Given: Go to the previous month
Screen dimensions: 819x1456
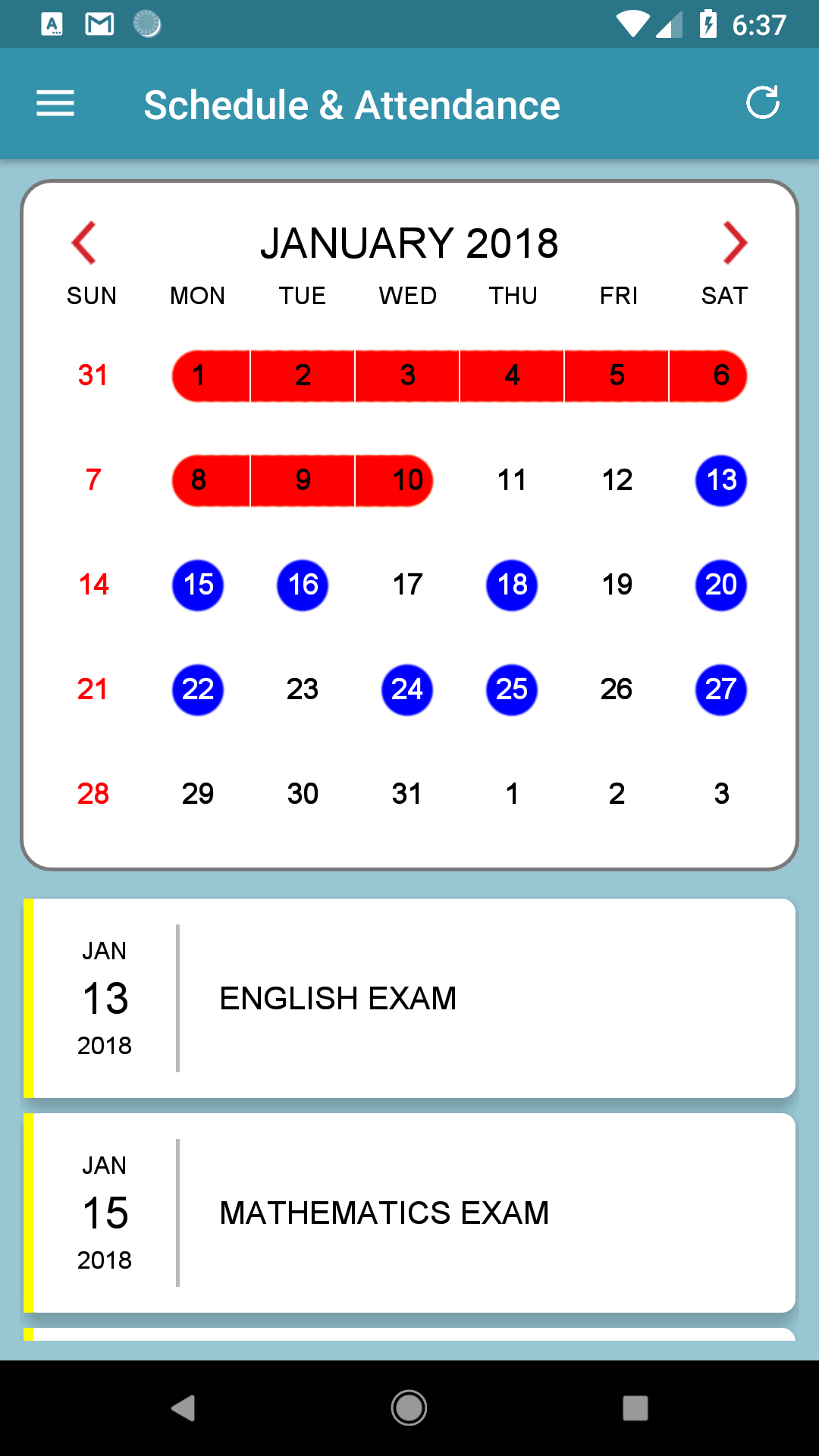Looking at the screenshot, I should pos(83,243).
